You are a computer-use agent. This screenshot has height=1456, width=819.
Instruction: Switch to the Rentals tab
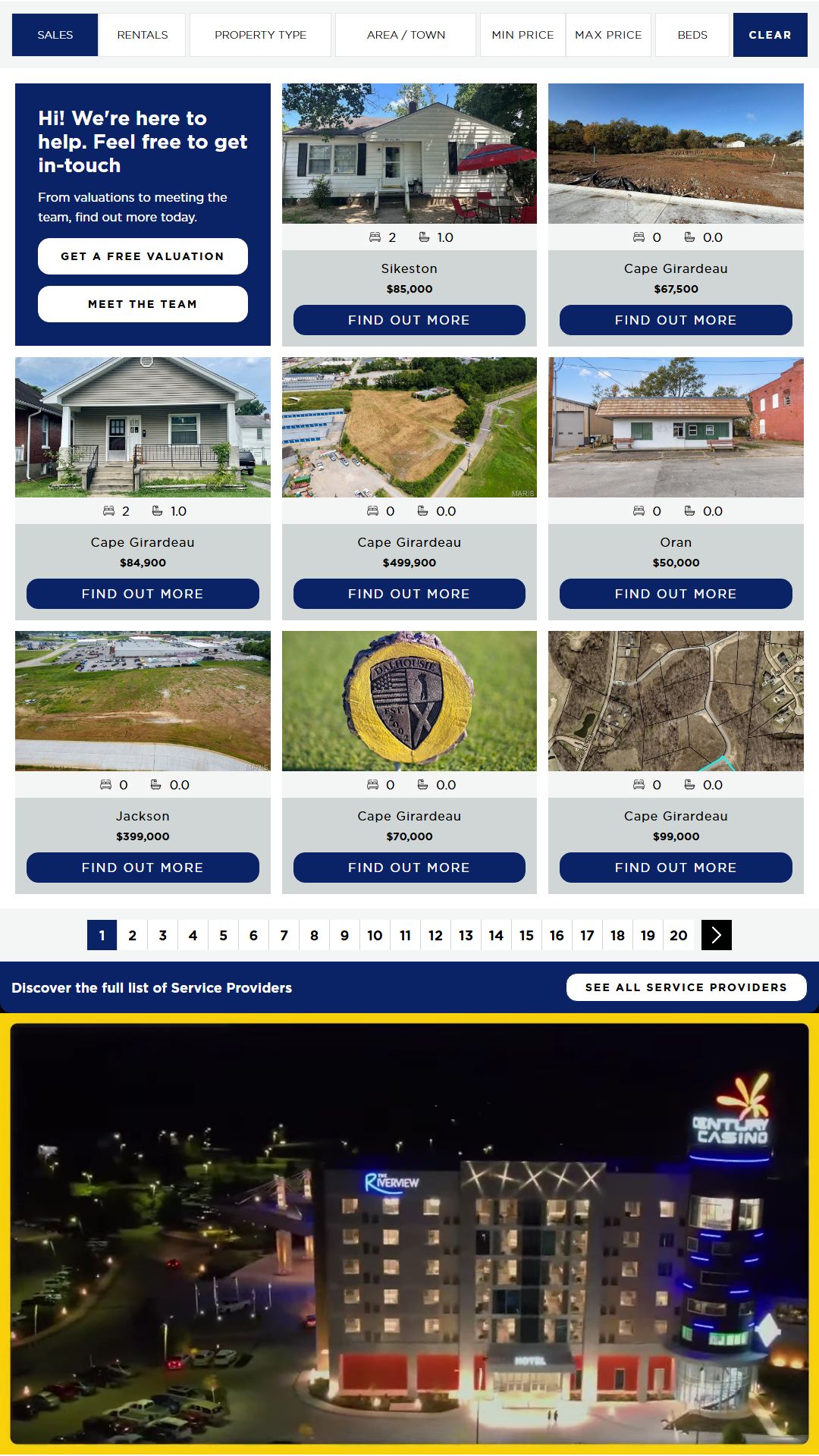pos(142,35)
